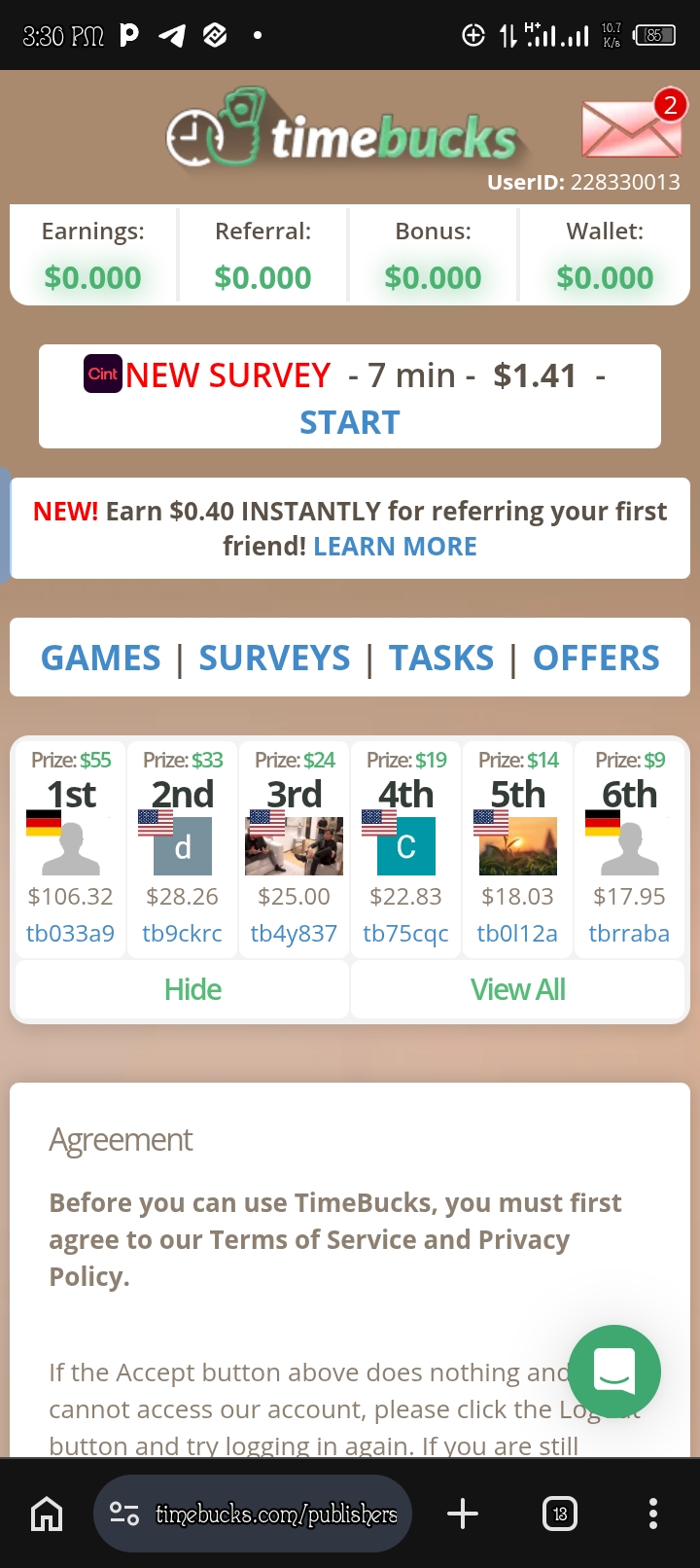The height and width of the screenshot is (1568, 700).
Task: Open the referral LEARN MORE link
Action: [x=395, y=547]
